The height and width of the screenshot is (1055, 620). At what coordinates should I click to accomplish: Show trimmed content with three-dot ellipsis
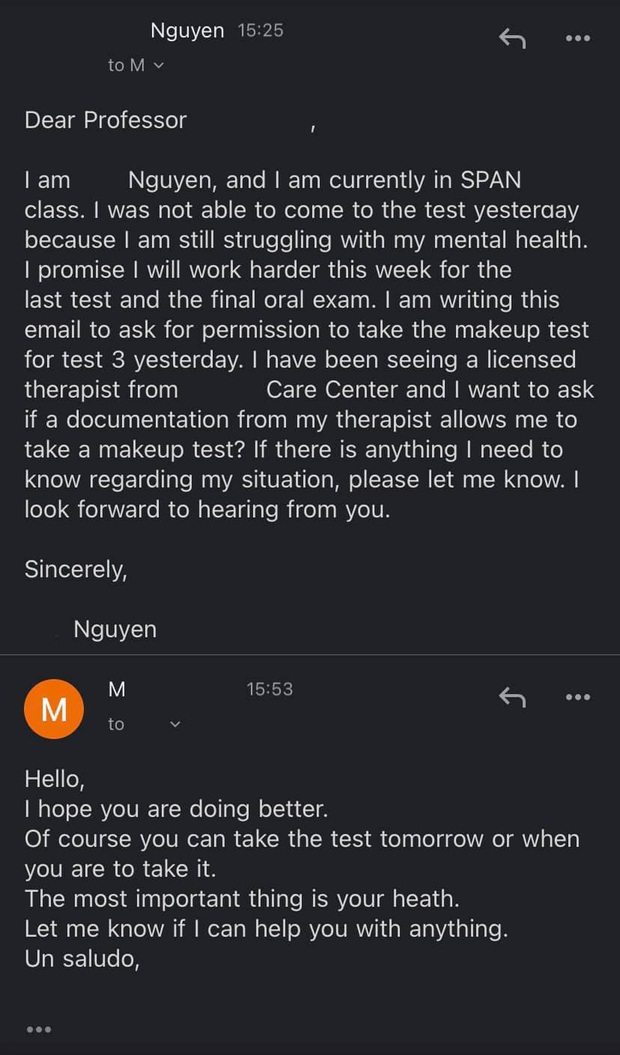pos(38,1029)
